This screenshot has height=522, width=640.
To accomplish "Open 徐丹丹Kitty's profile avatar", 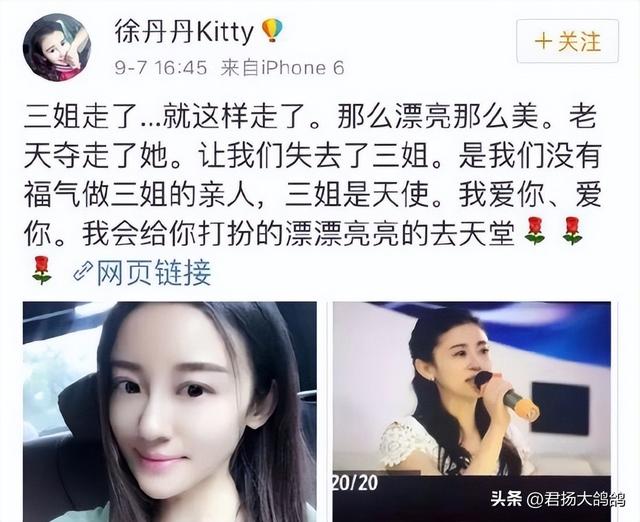I will tap(58, 47).
